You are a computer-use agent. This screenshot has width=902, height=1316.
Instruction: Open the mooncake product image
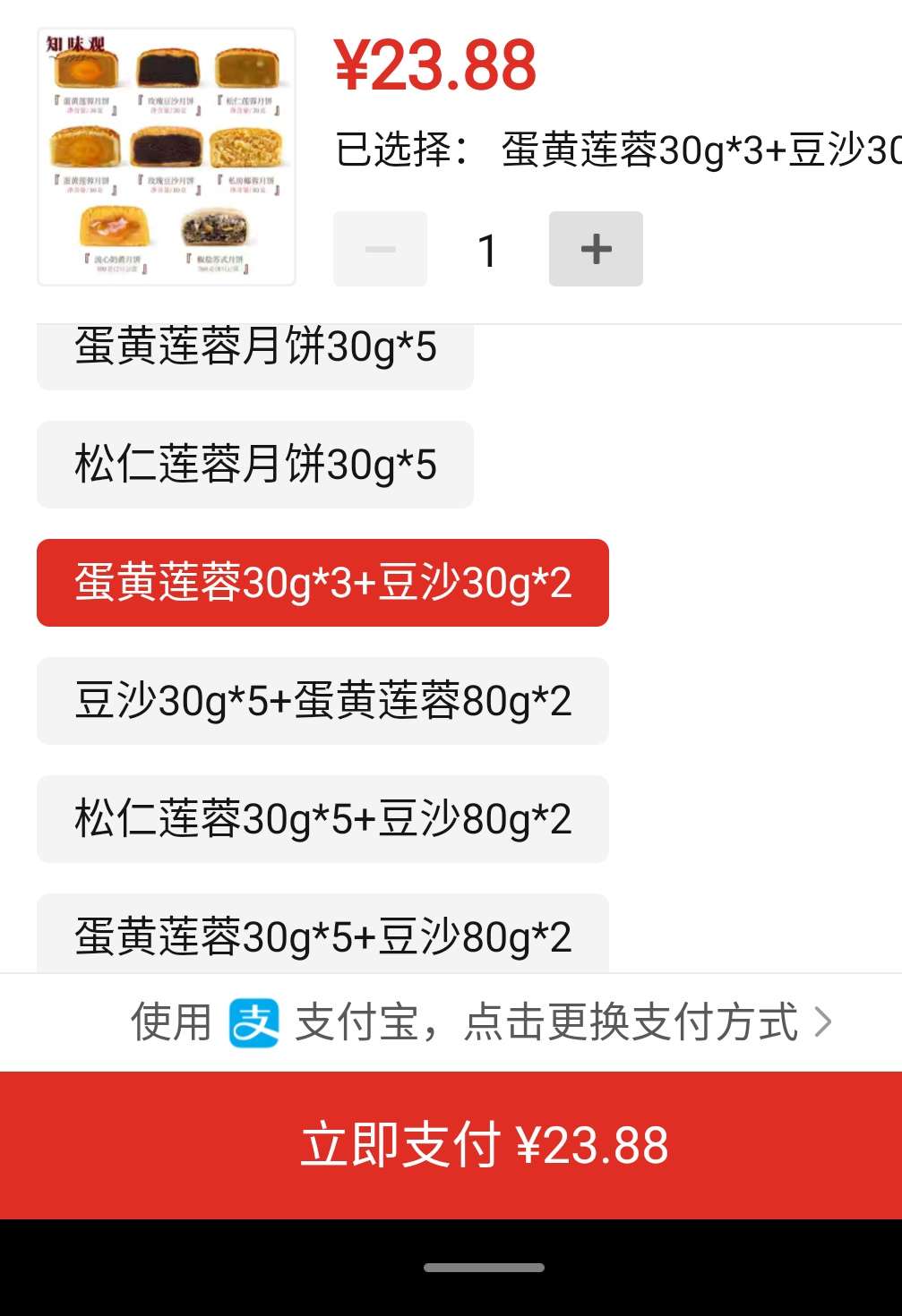pos(167,158)
